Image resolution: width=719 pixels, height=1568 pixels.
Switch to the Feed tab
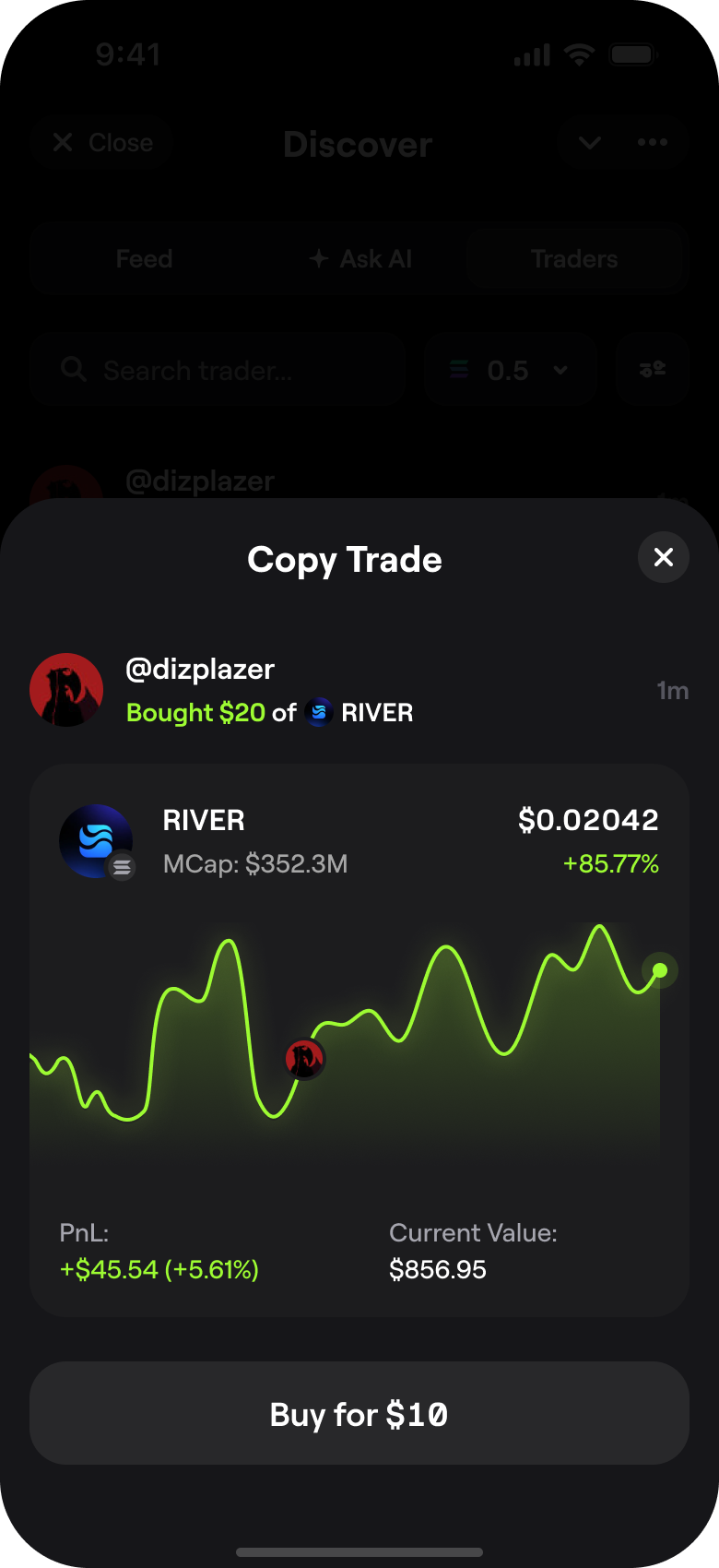144,259
